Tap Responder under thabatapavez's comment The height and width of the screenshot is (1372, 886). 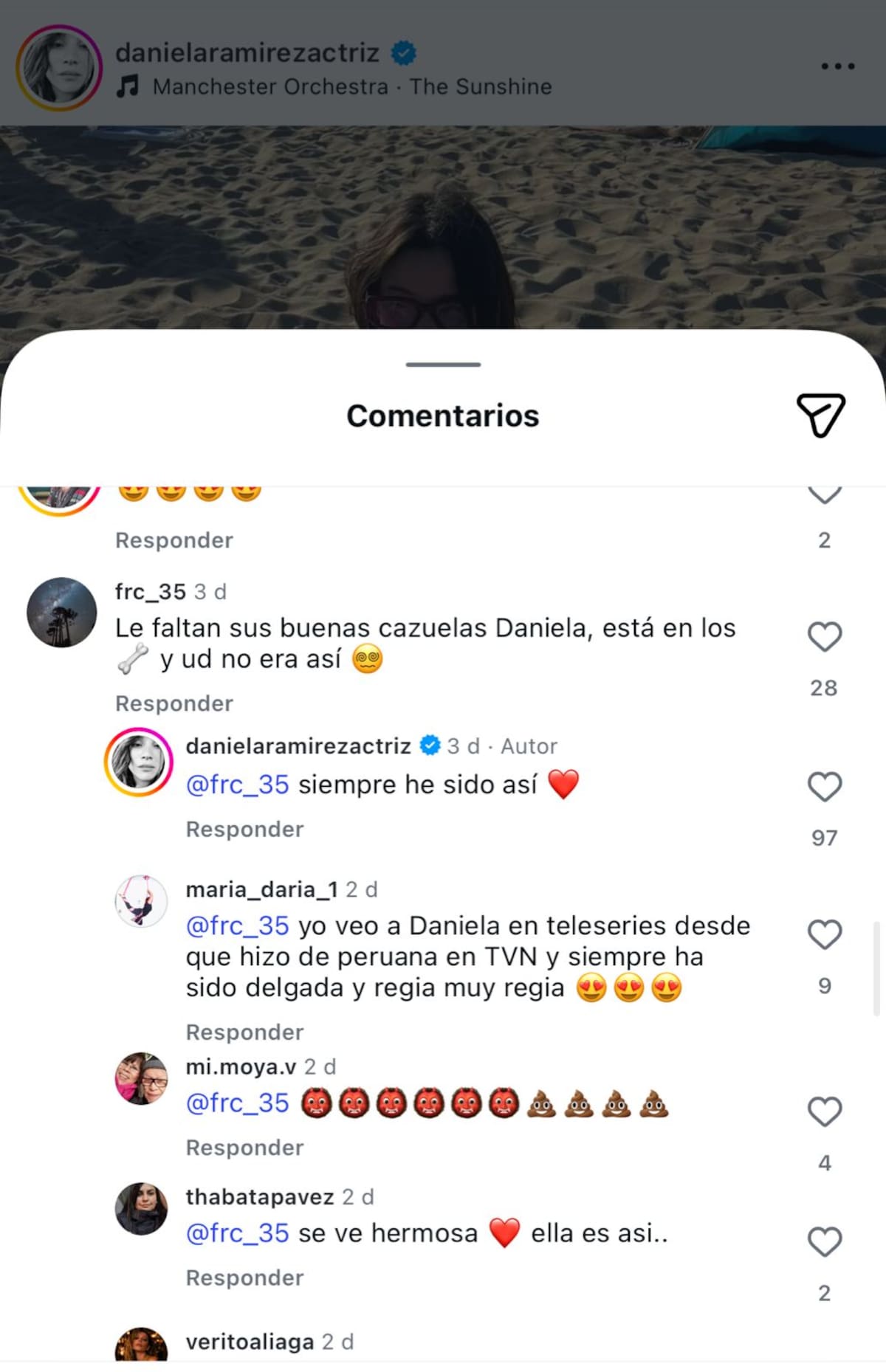(x=244, y=1278)
